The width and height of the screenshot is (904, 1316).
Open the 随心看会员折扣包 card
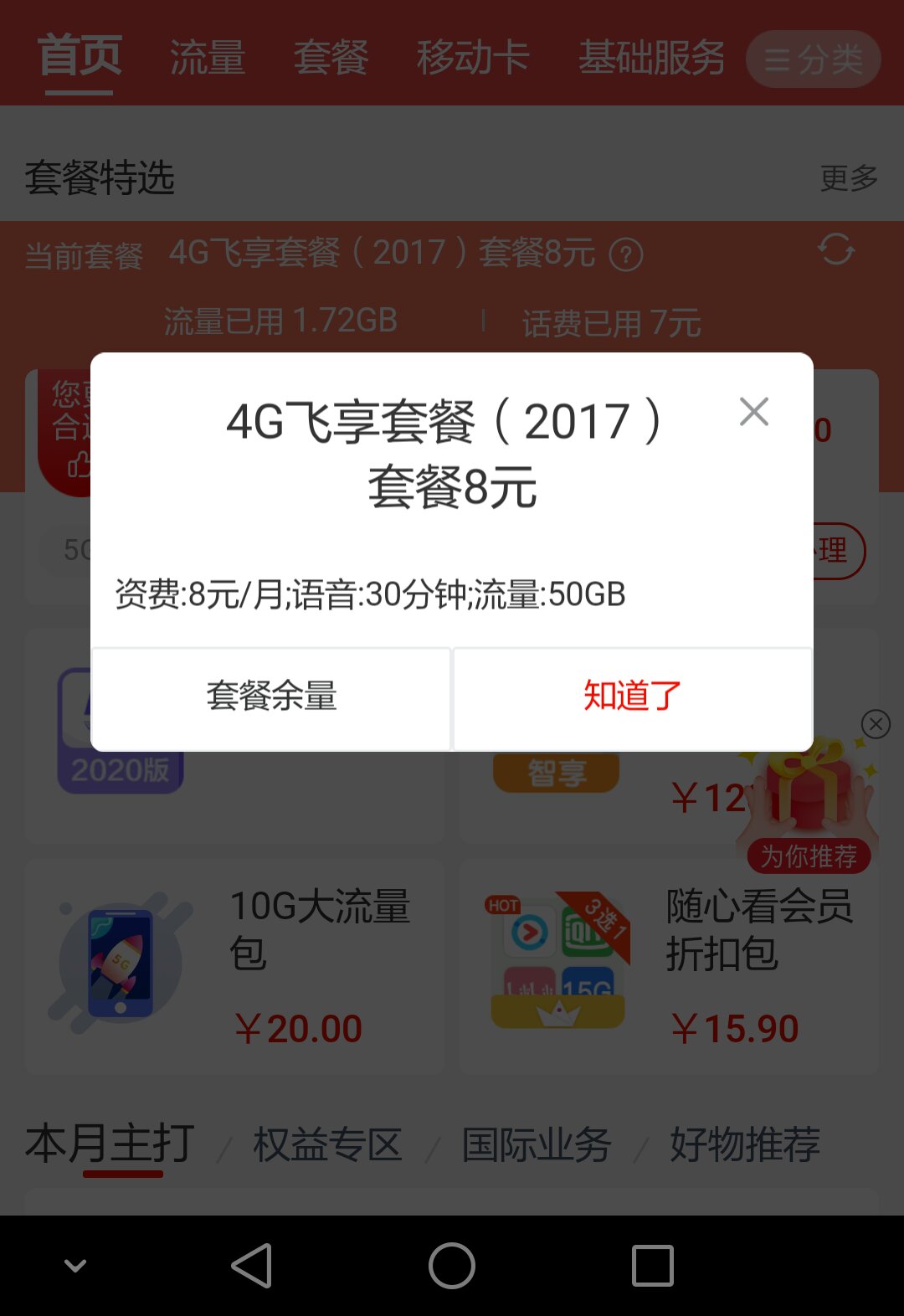pos(668,967)
